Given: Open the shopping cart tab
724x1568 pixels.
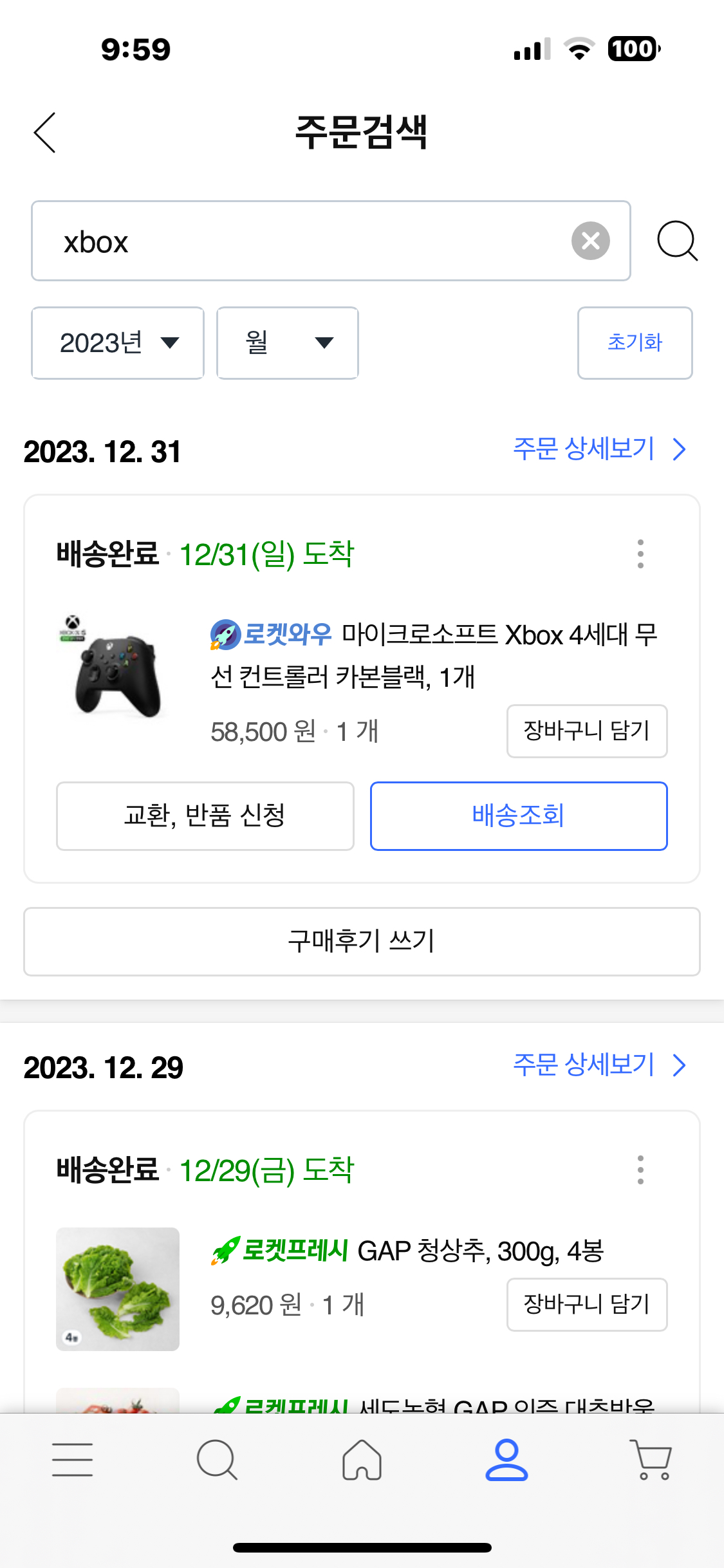Looking at the screenshot, I should point(651,1460).
